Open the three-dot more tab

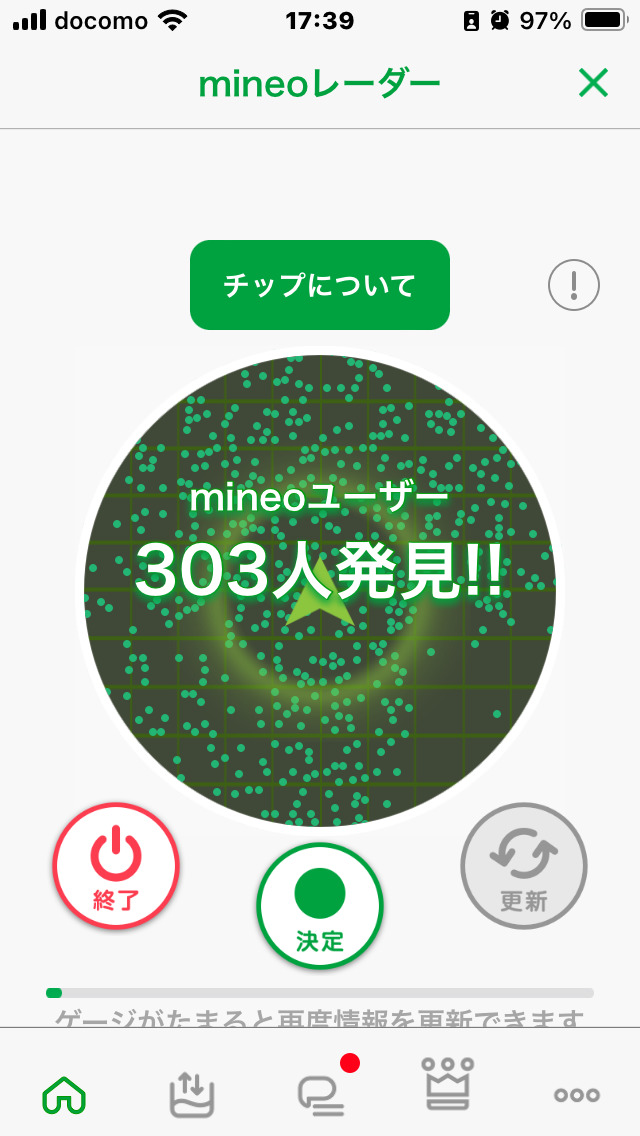pyautogui.click(x=577, y=1095)
